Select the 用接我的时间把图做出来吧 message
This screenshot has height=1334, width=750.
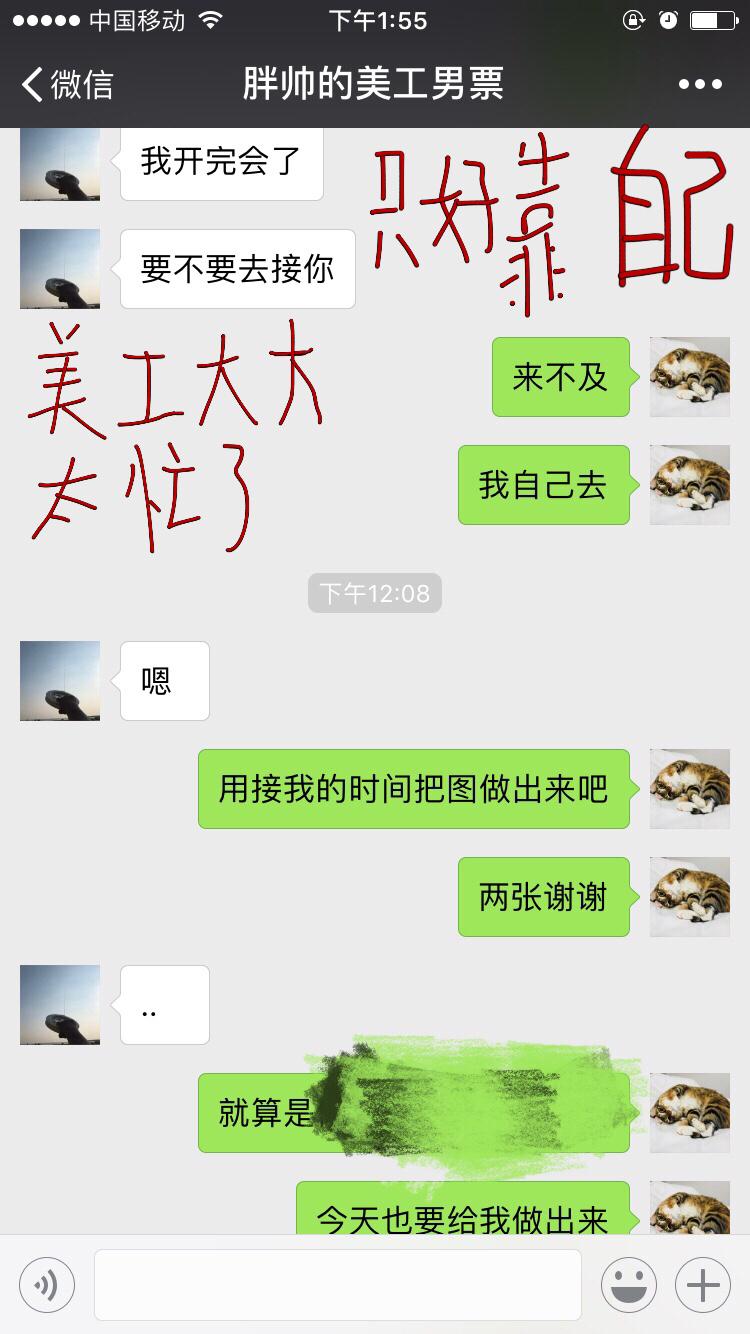pyautogui.click(x=413, y=789)
